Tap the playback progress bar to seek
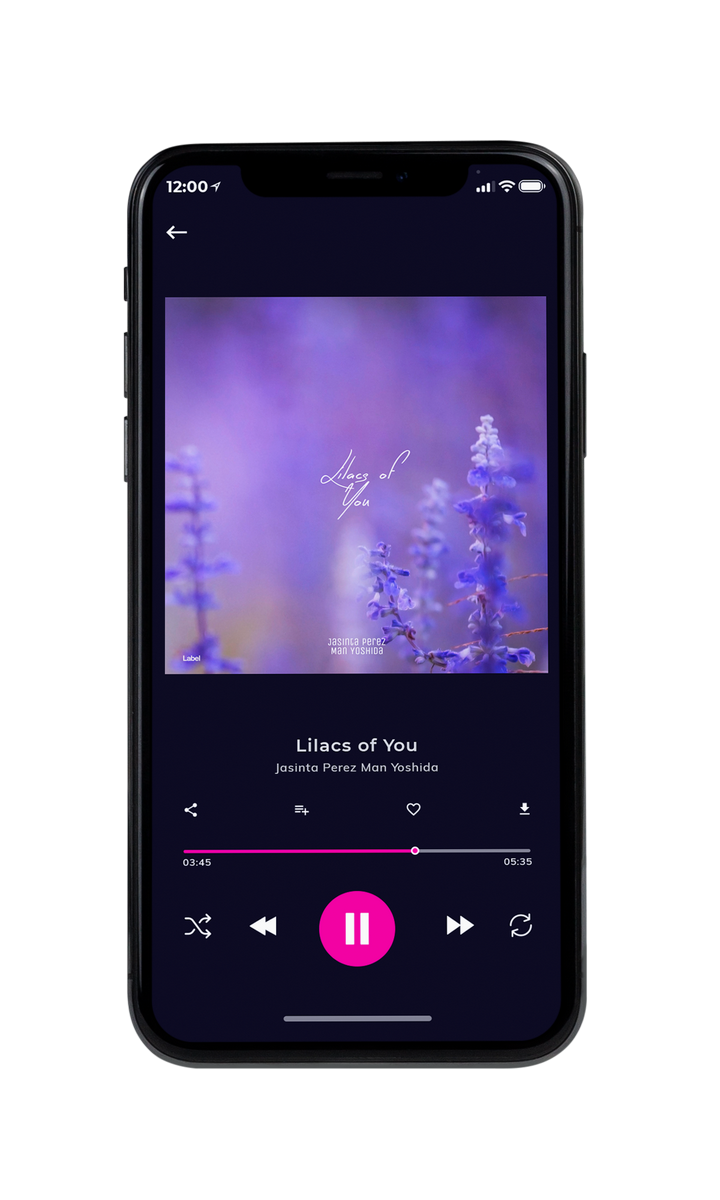This screenshot has height=1200, width=720. pos(357,851)
